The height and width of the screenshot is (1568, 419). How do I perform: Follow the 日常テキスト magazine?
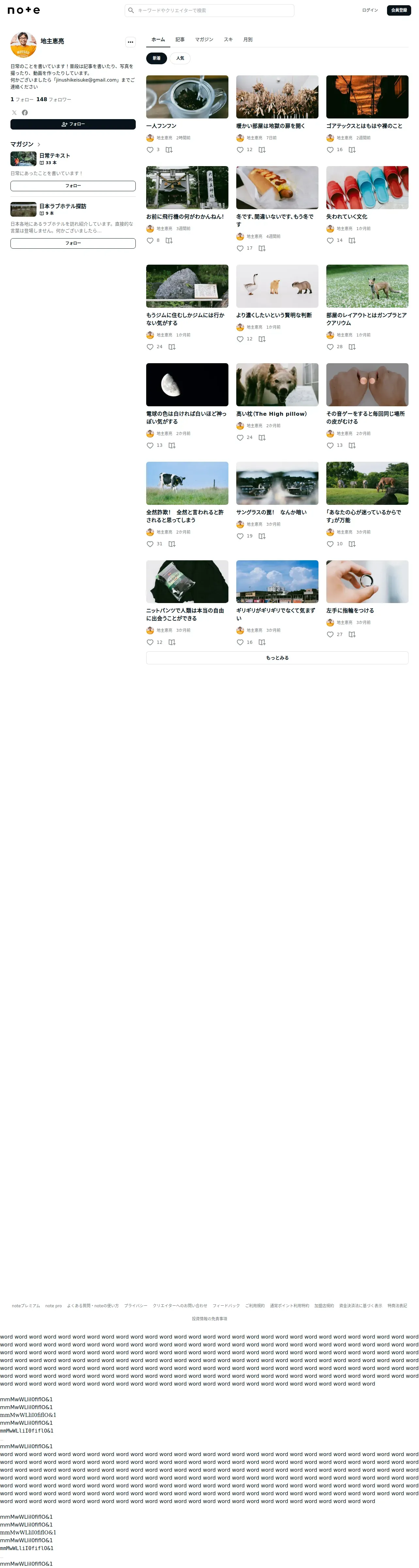coord(73,186)
